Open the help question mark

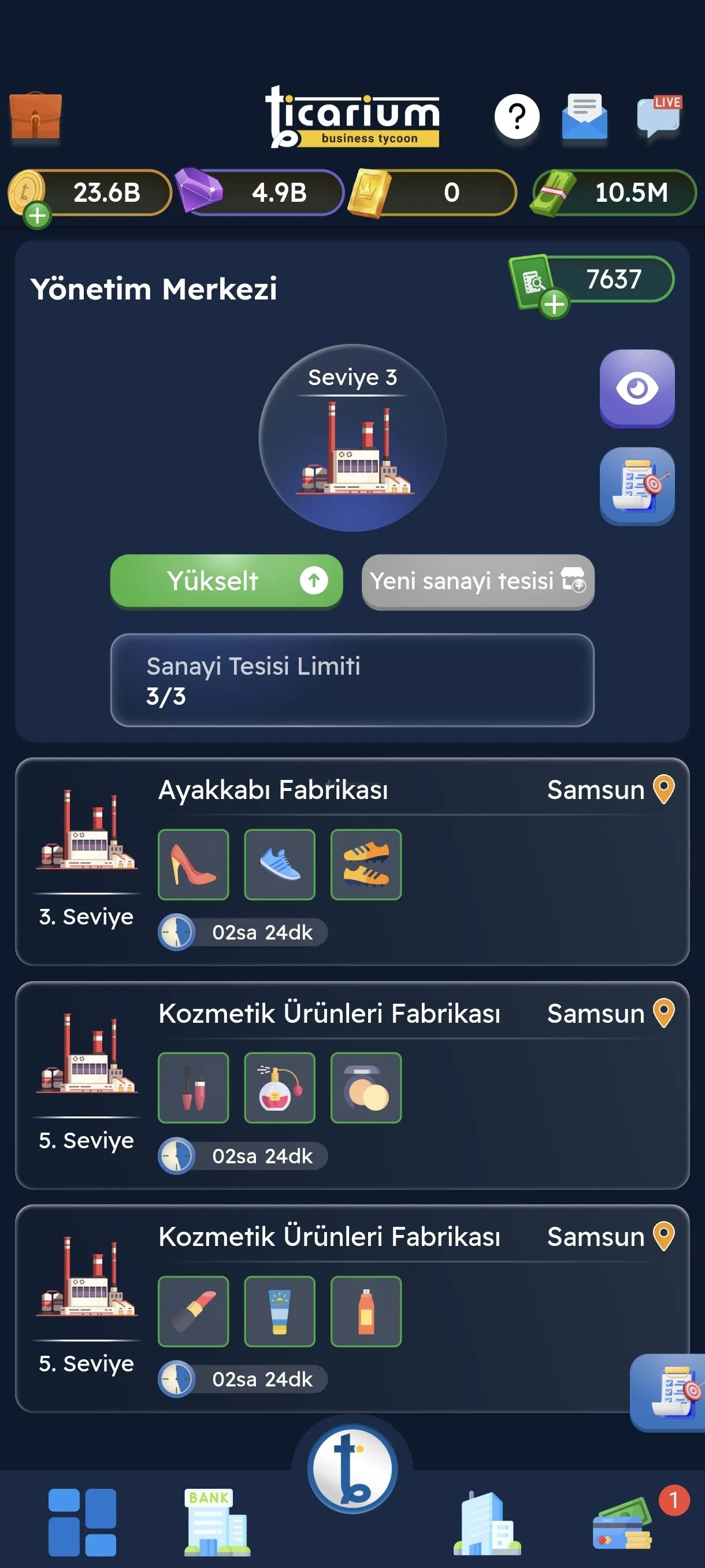pyautogui.click(x=517, y=116)
